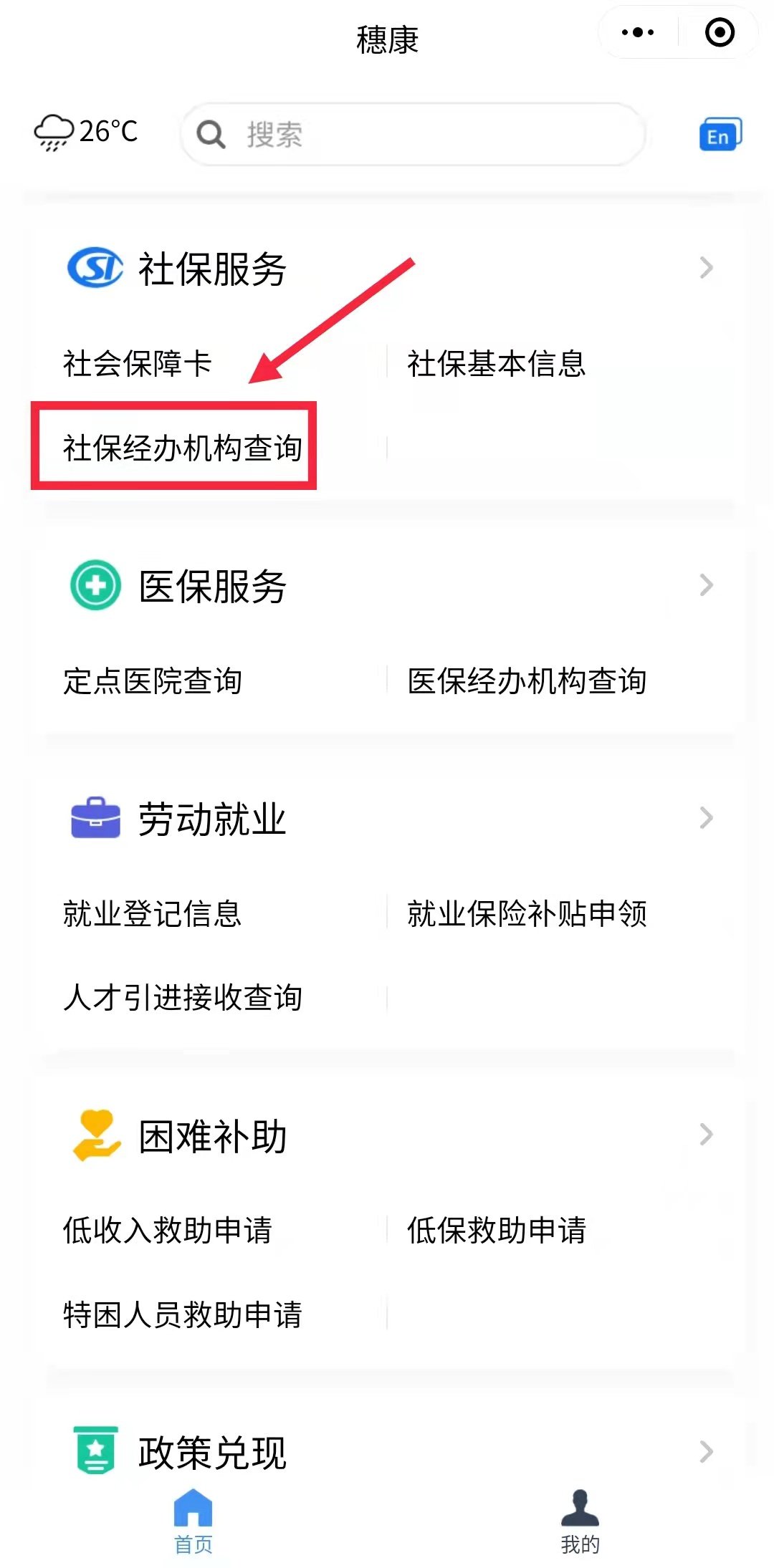This screenshot has height=1568, width=774.
Task: Open the mini program three-dot menu
Action: click(x=637, y=32)
